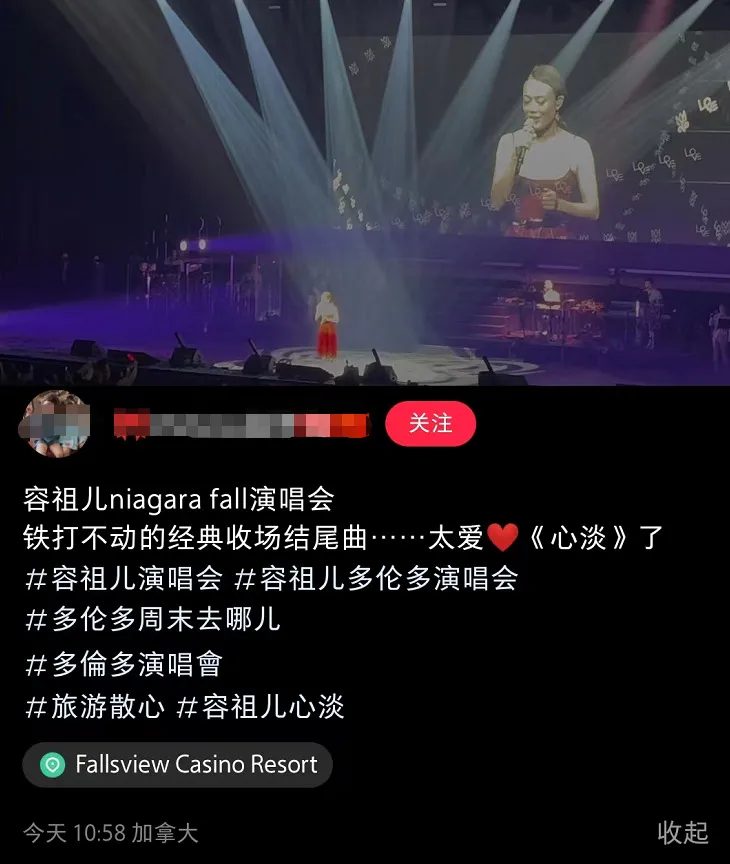Open the author's profile avatar
This screenshot has width=730, height=864.
(55, 424)
